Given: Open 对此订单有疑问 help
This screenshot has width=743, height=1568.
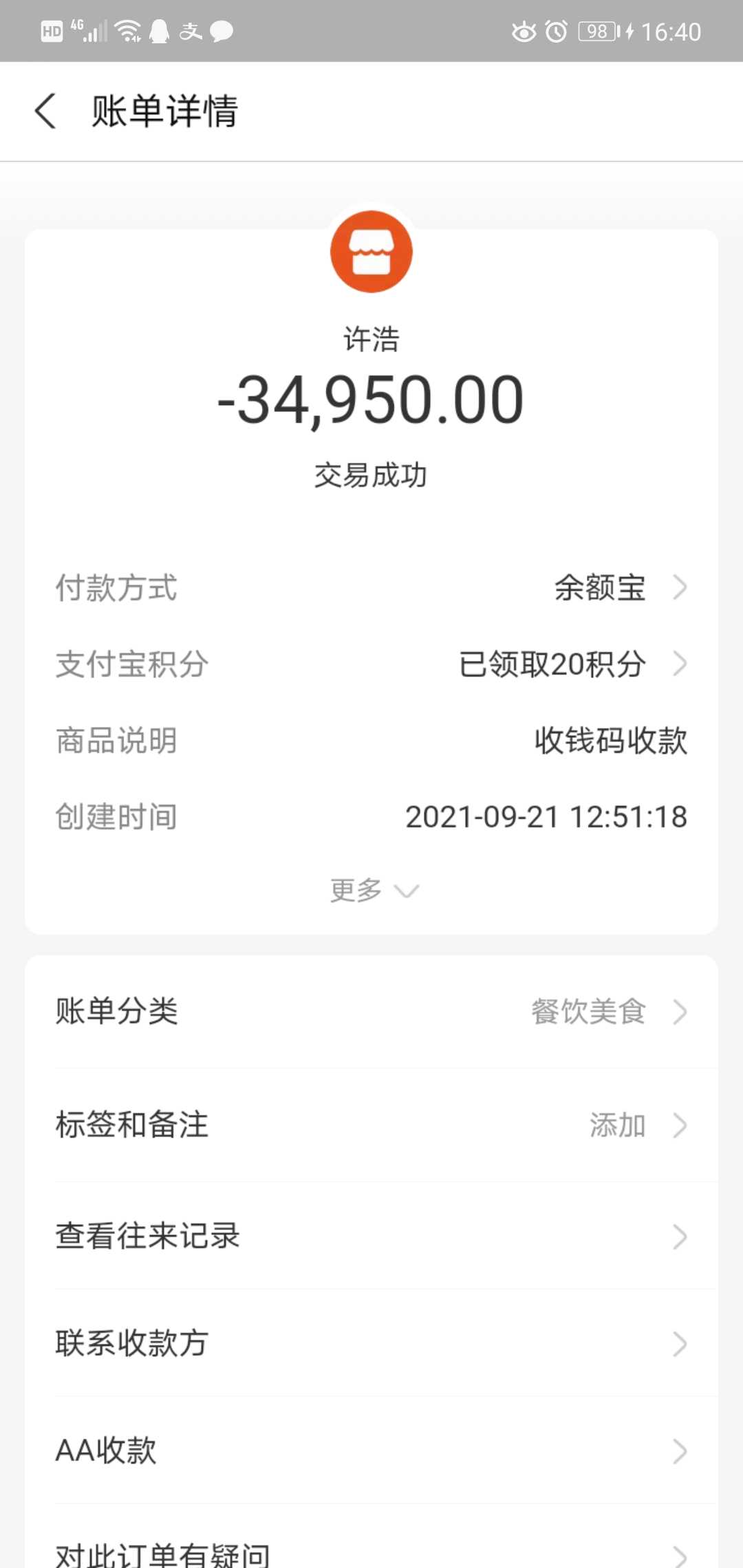Looking at the screenshot, I should click(371, 1553).
